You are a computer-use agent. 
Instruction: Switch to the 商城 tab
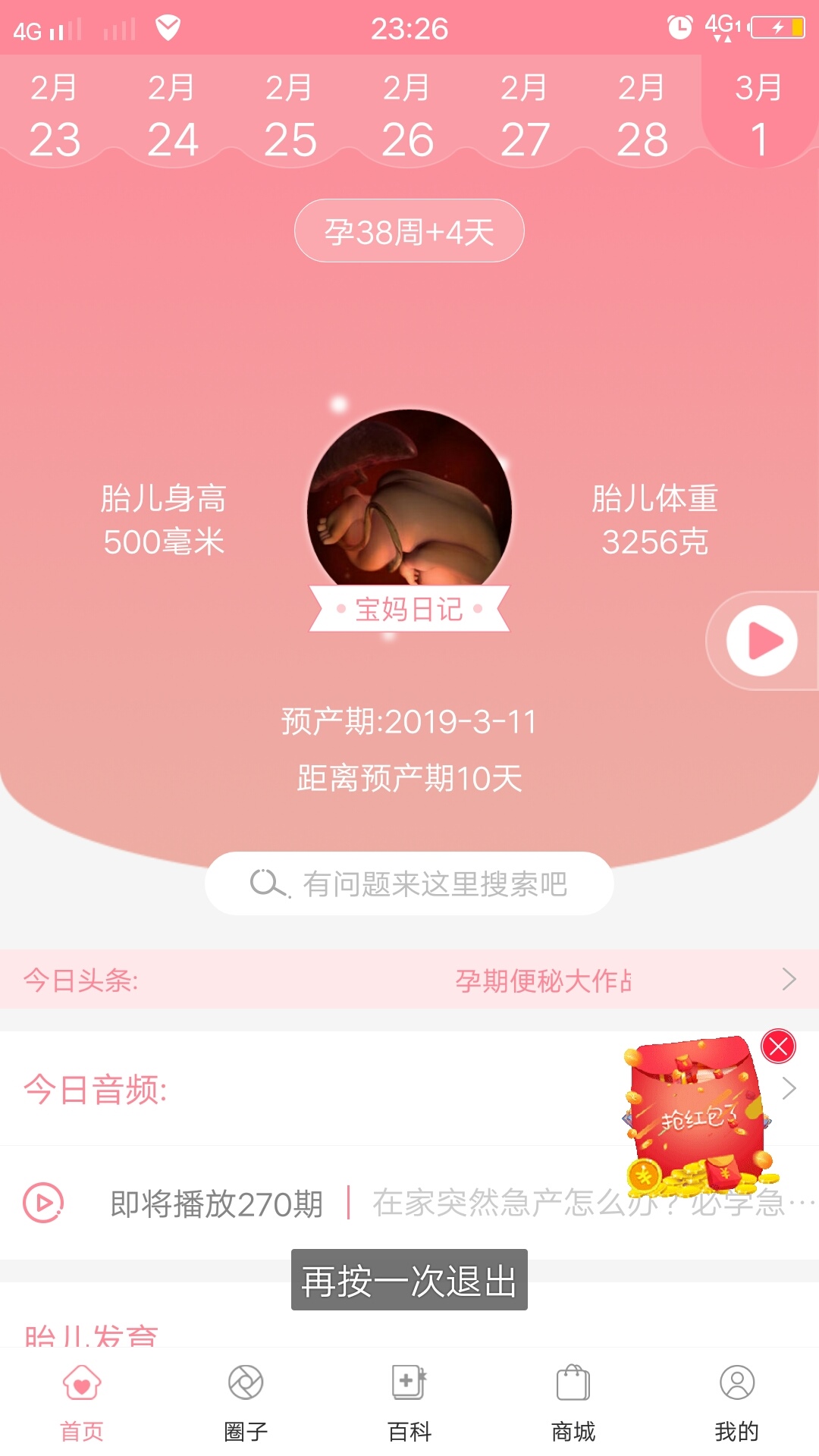click(573, 1403)
